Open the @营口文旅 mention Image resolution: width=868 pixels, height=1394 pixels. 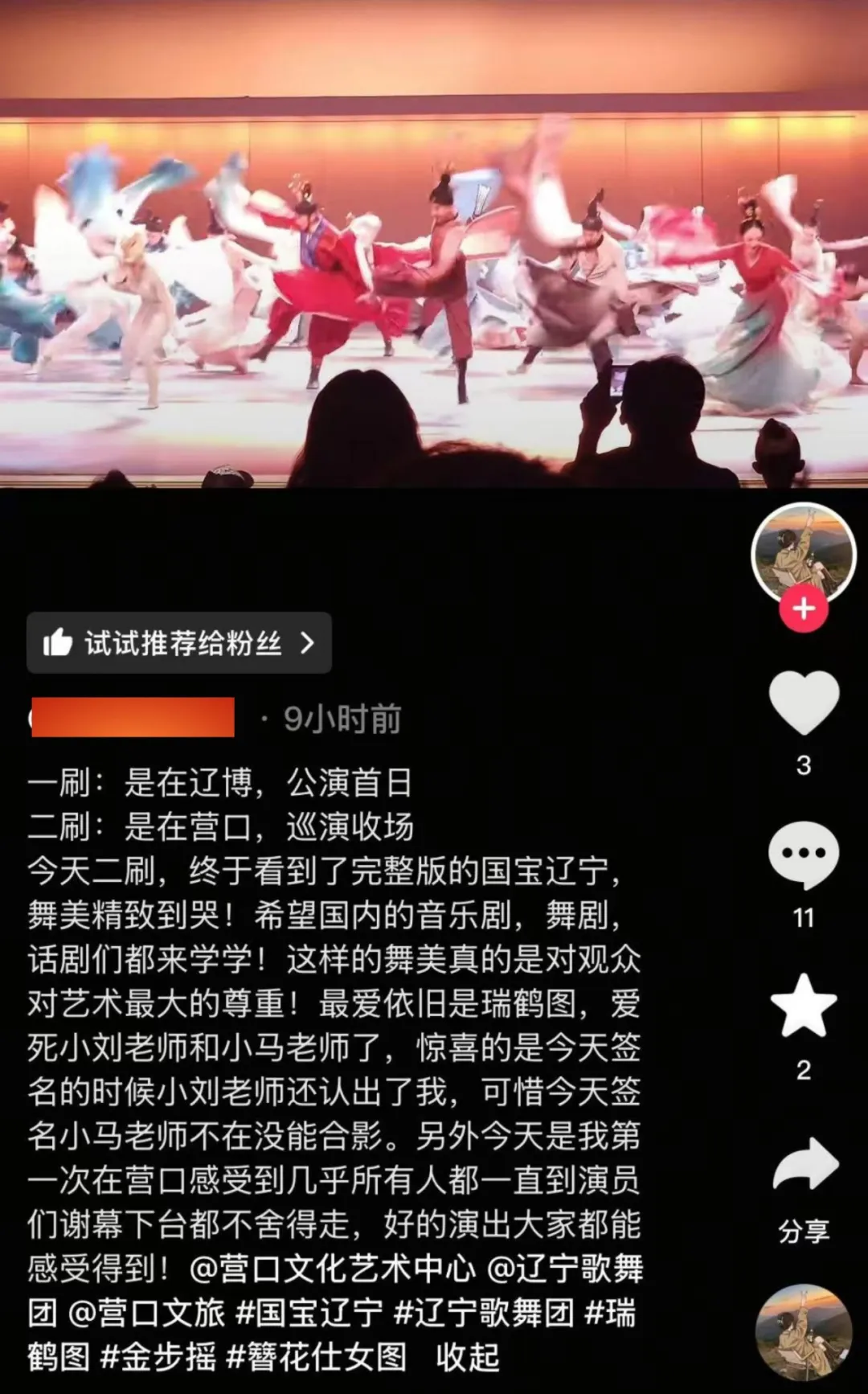coord(146,1314)
